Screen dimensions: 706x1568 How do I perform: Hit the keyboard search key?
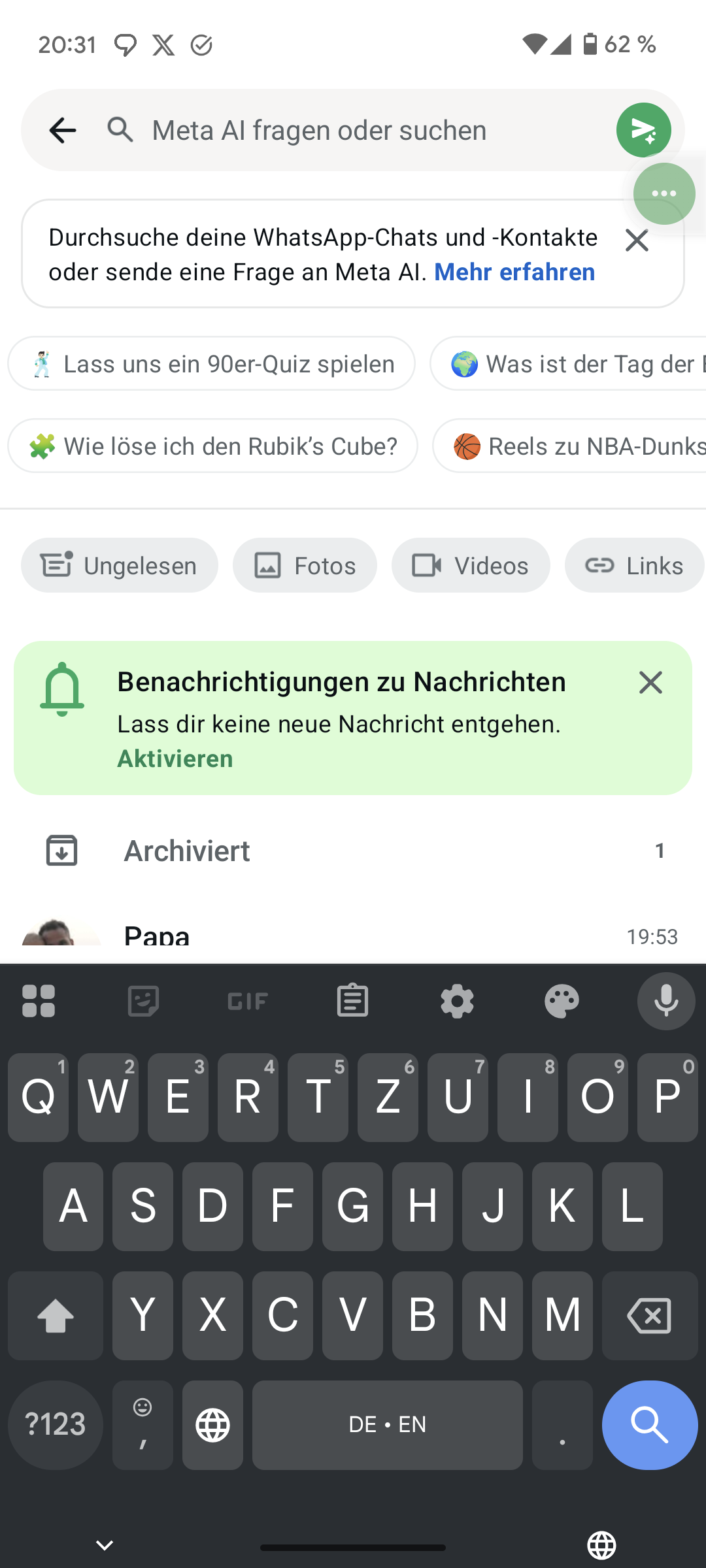tap(650, 1425)
